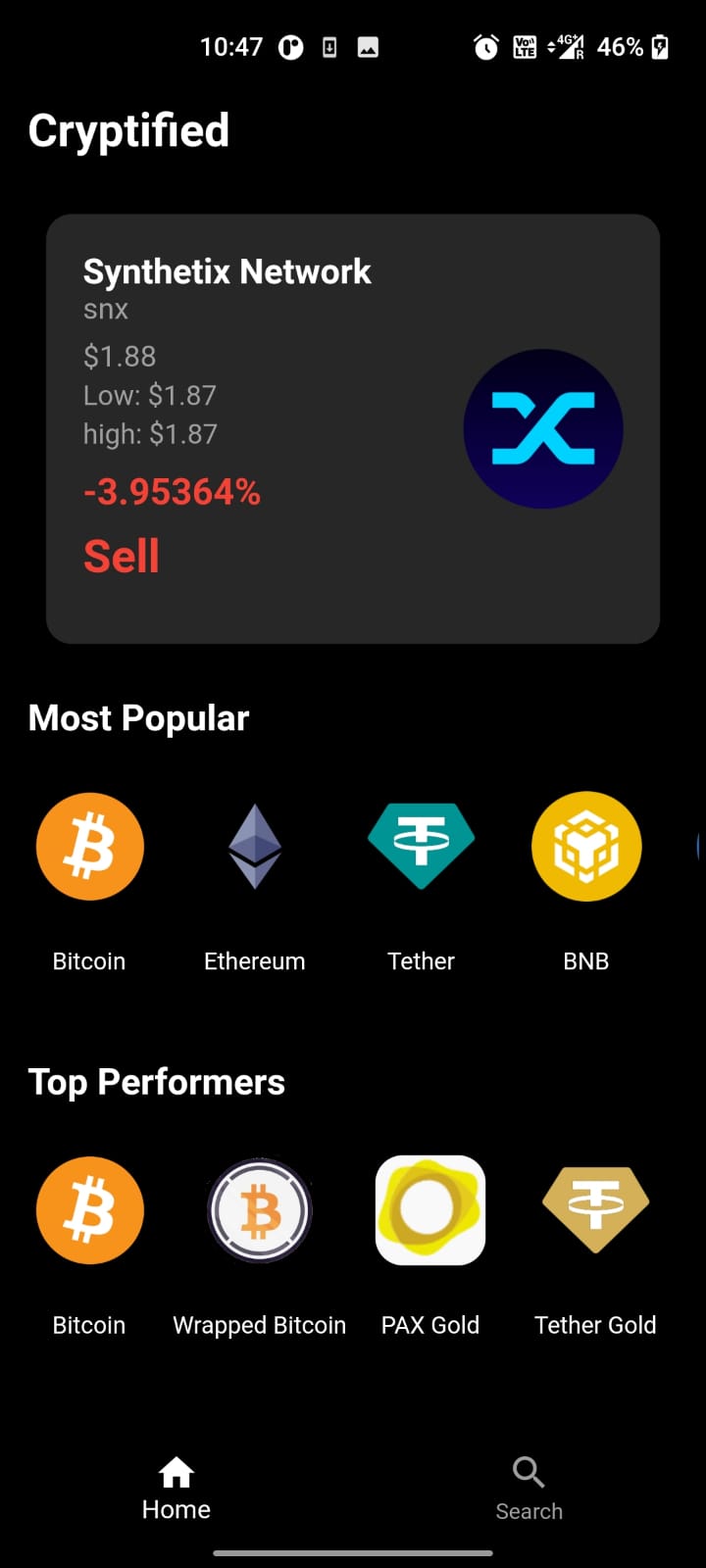This screenshot has width=706, height=1568.
Task: Select the PAX Gold icon
Action: [x=429, y=1209]
